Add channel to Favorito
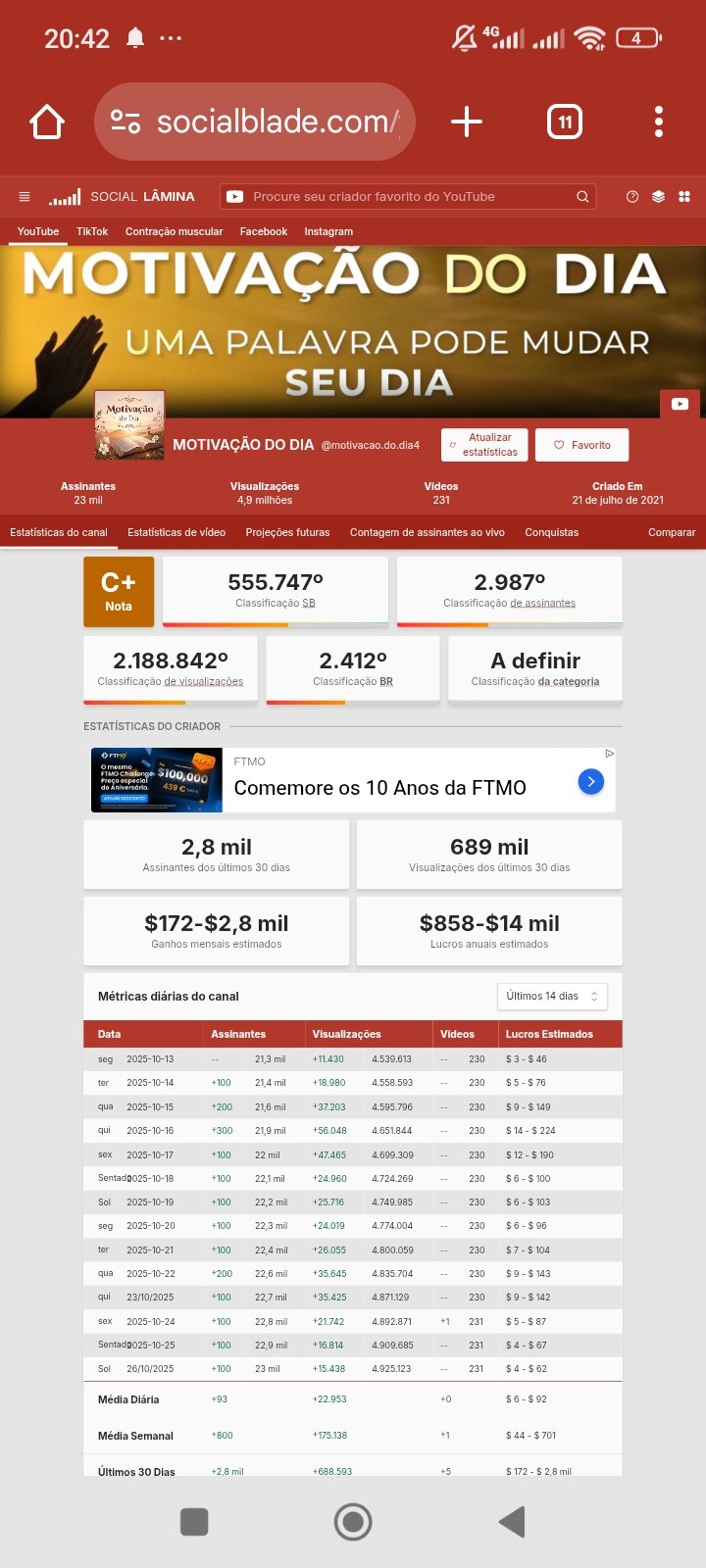The image size is (706, 1568). click(582, 445)
